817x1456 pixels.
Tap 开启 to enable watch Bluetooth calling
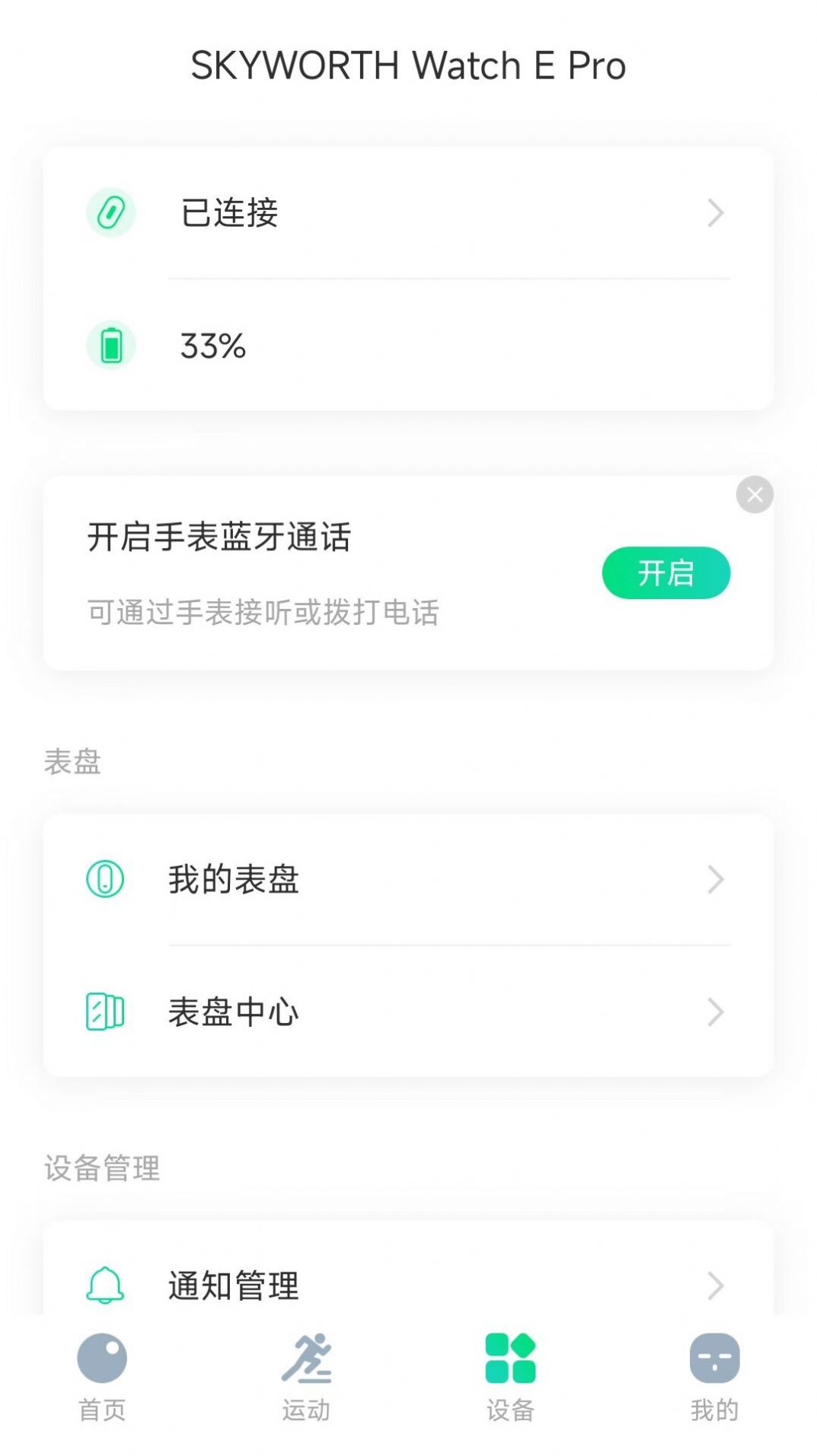click(x=665, y=573)
